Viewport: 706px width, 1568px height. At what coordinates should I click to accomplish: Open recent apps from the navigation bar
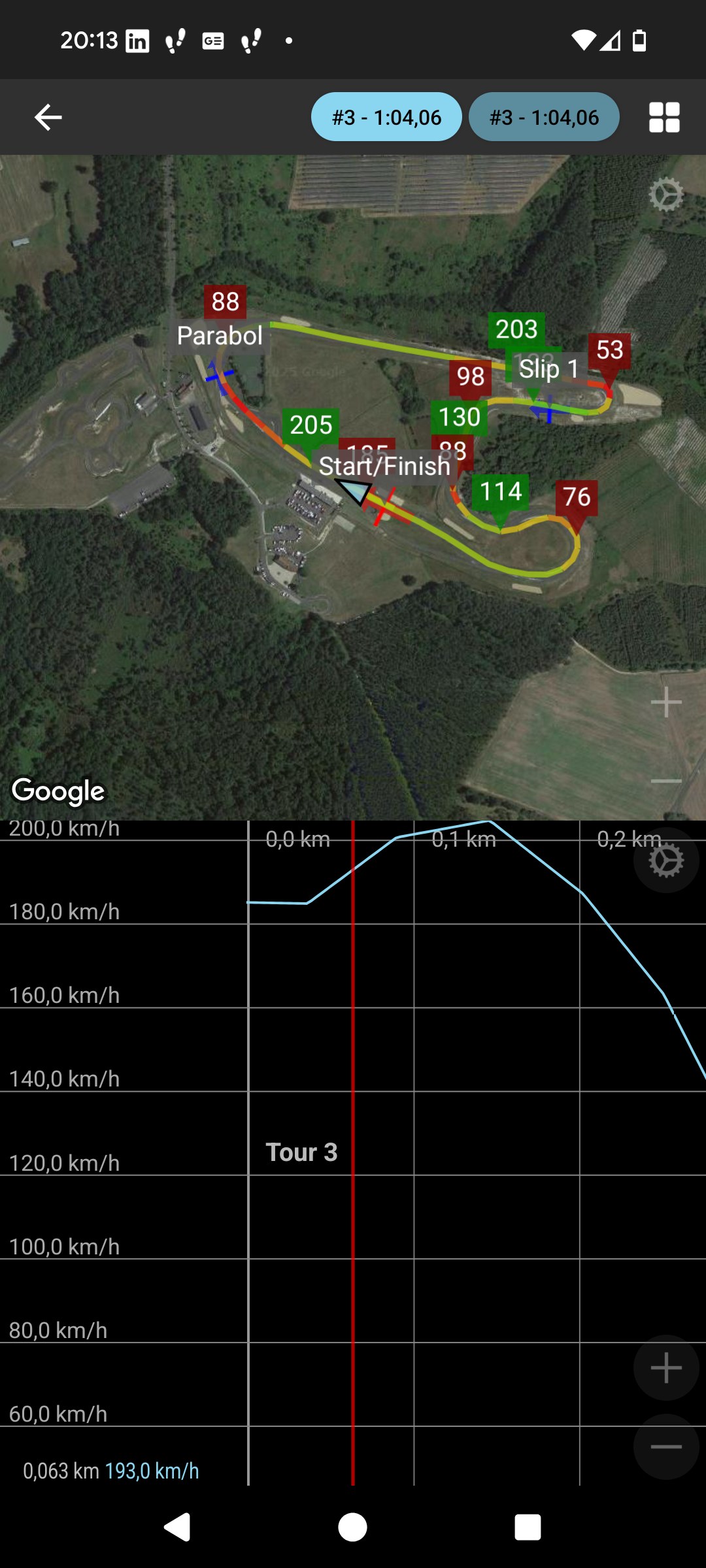click(528, 1527)
